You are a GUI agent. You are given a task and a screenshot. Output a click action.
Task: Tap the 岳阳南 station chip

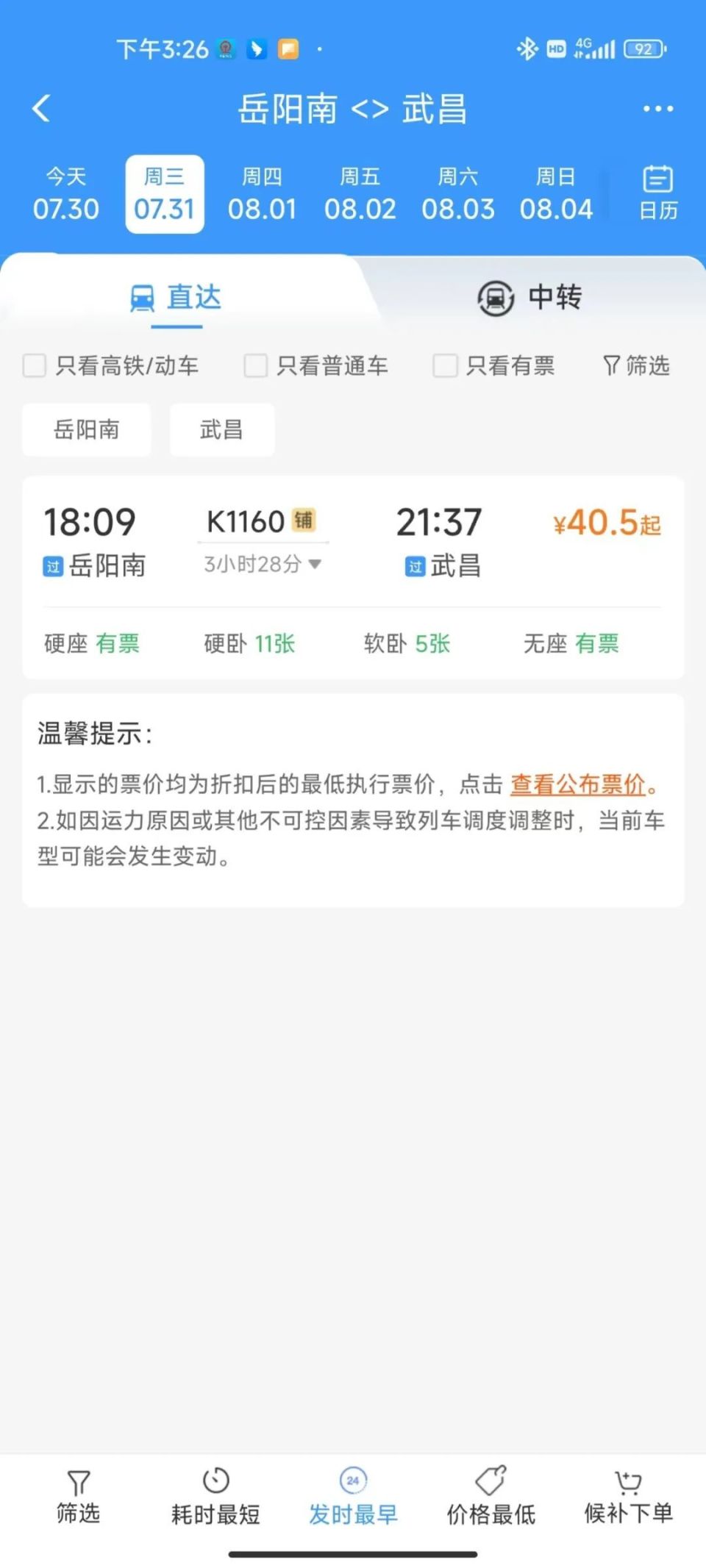tap(87, 429)
